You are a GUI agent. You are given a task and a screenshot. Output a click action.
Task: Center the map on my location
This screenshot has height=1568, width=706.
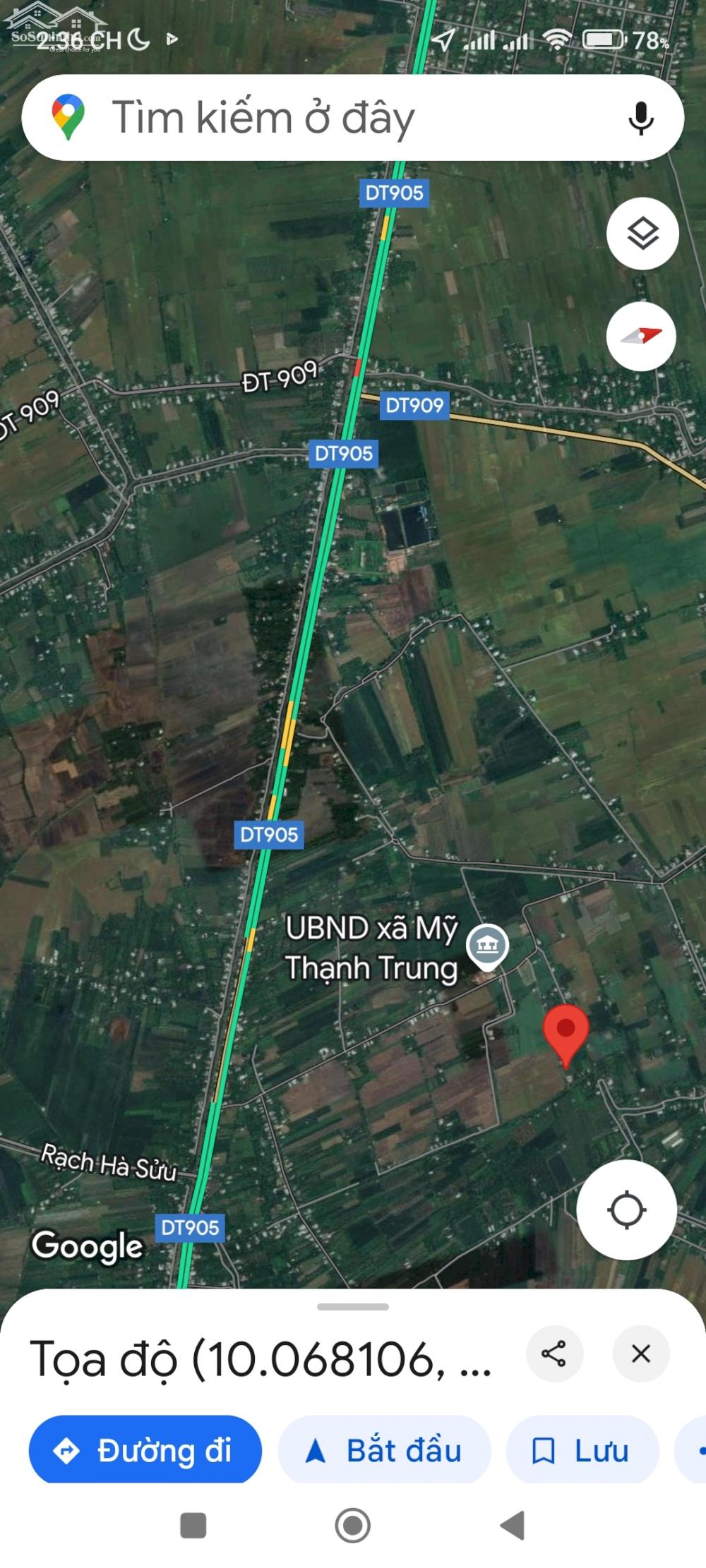click(626, 1210)
